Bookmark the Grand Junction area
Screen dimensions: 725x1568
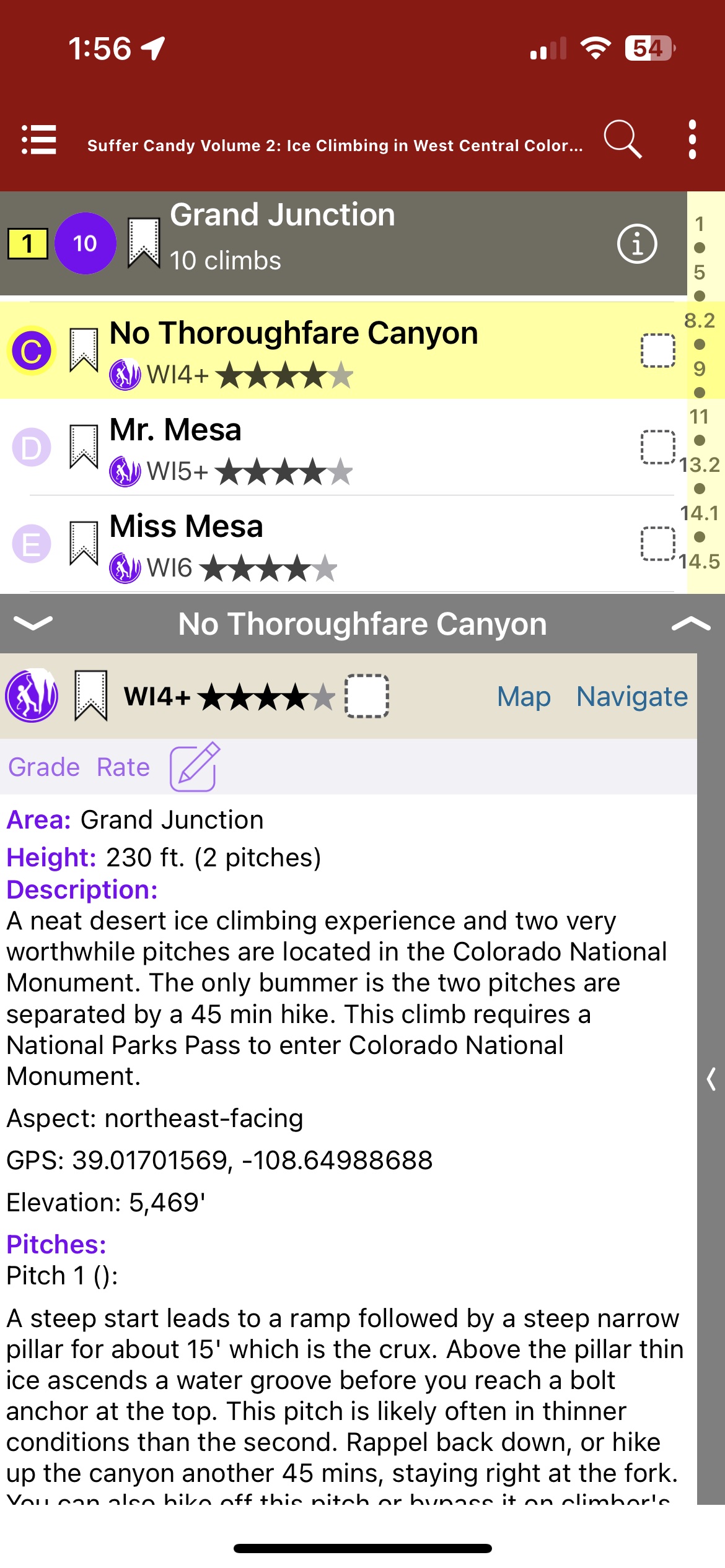click(x=144, y=243)
